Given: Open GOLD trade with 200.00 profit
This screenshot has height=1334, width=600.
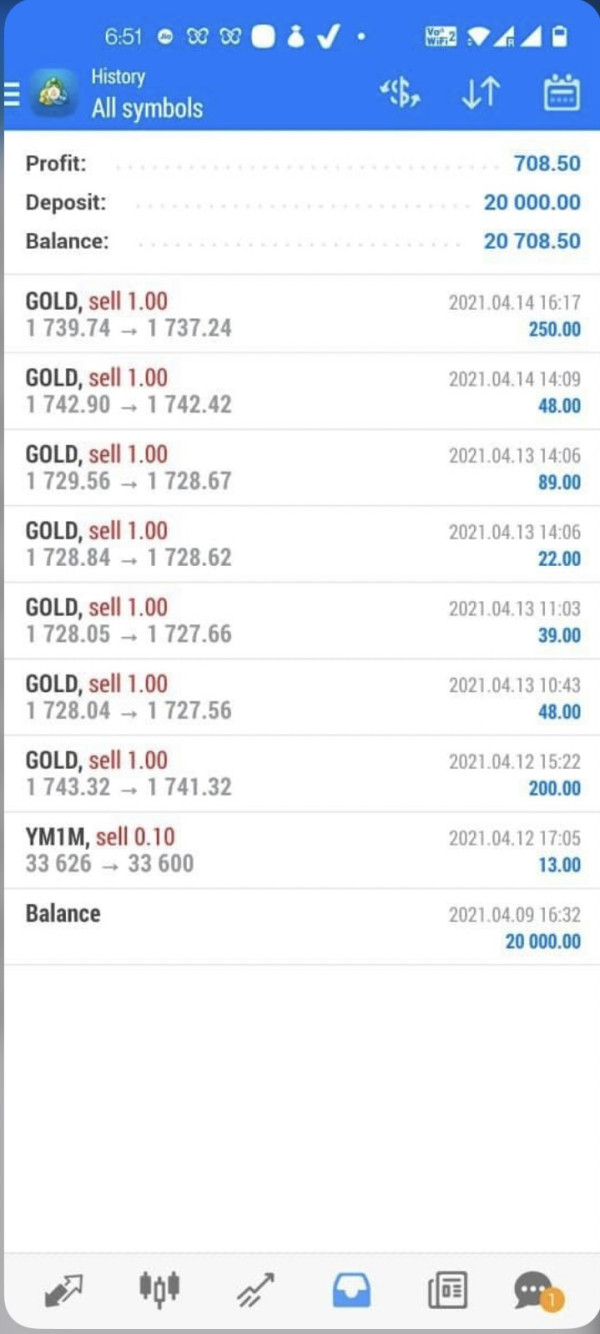Looking at the screenshot, I should (300, 773).
